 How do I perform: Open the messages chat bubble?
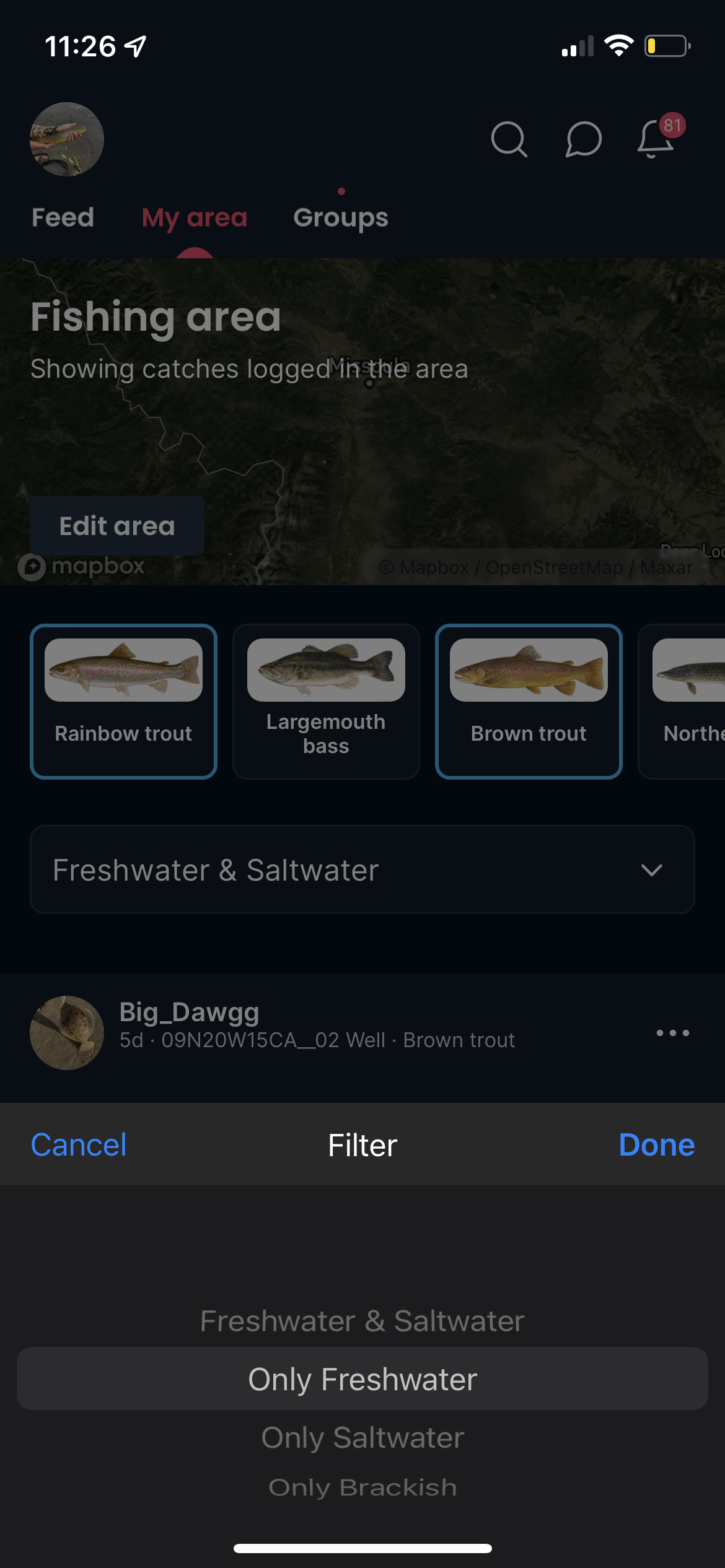coord(583,139)
